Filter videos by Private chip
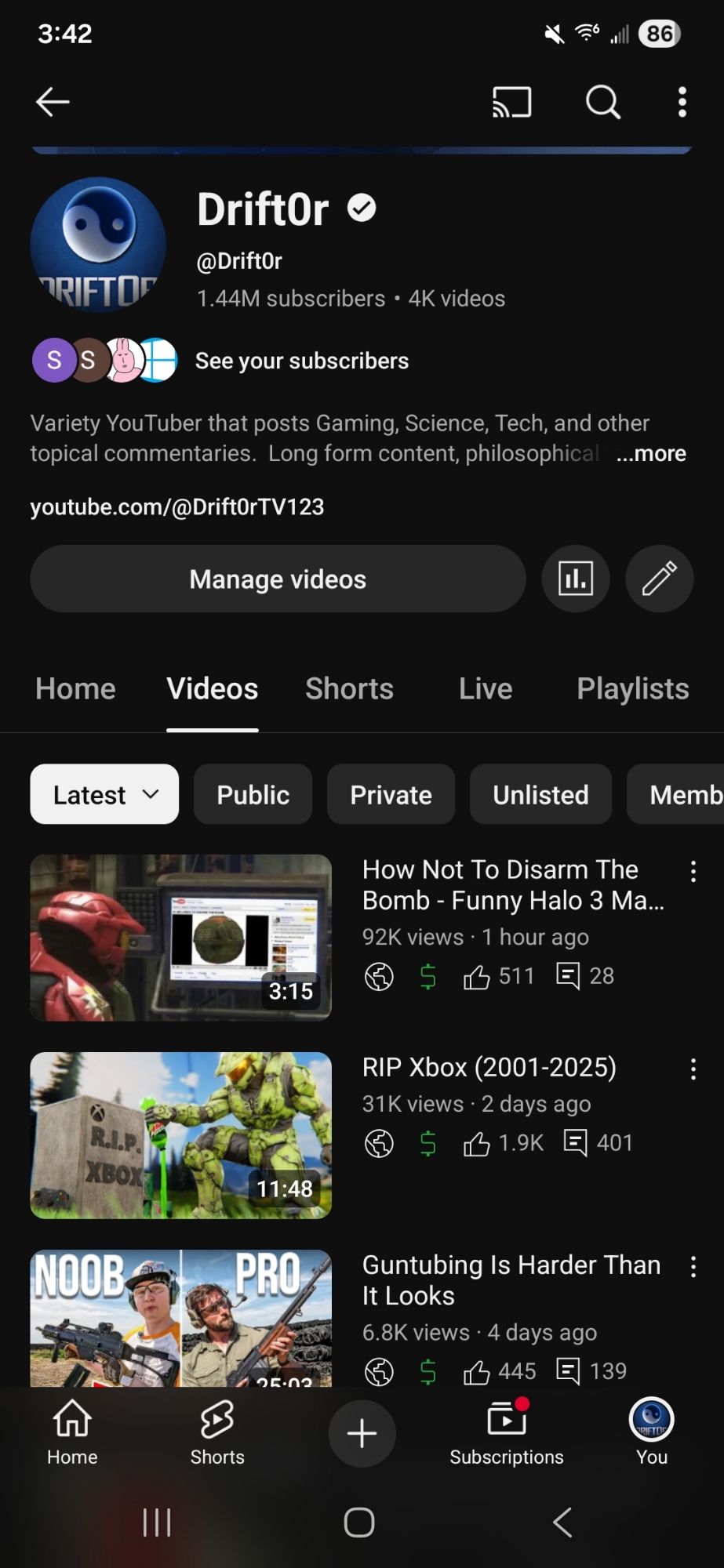The width and height of the screenshot is (724, 1568). coord(391,795)
